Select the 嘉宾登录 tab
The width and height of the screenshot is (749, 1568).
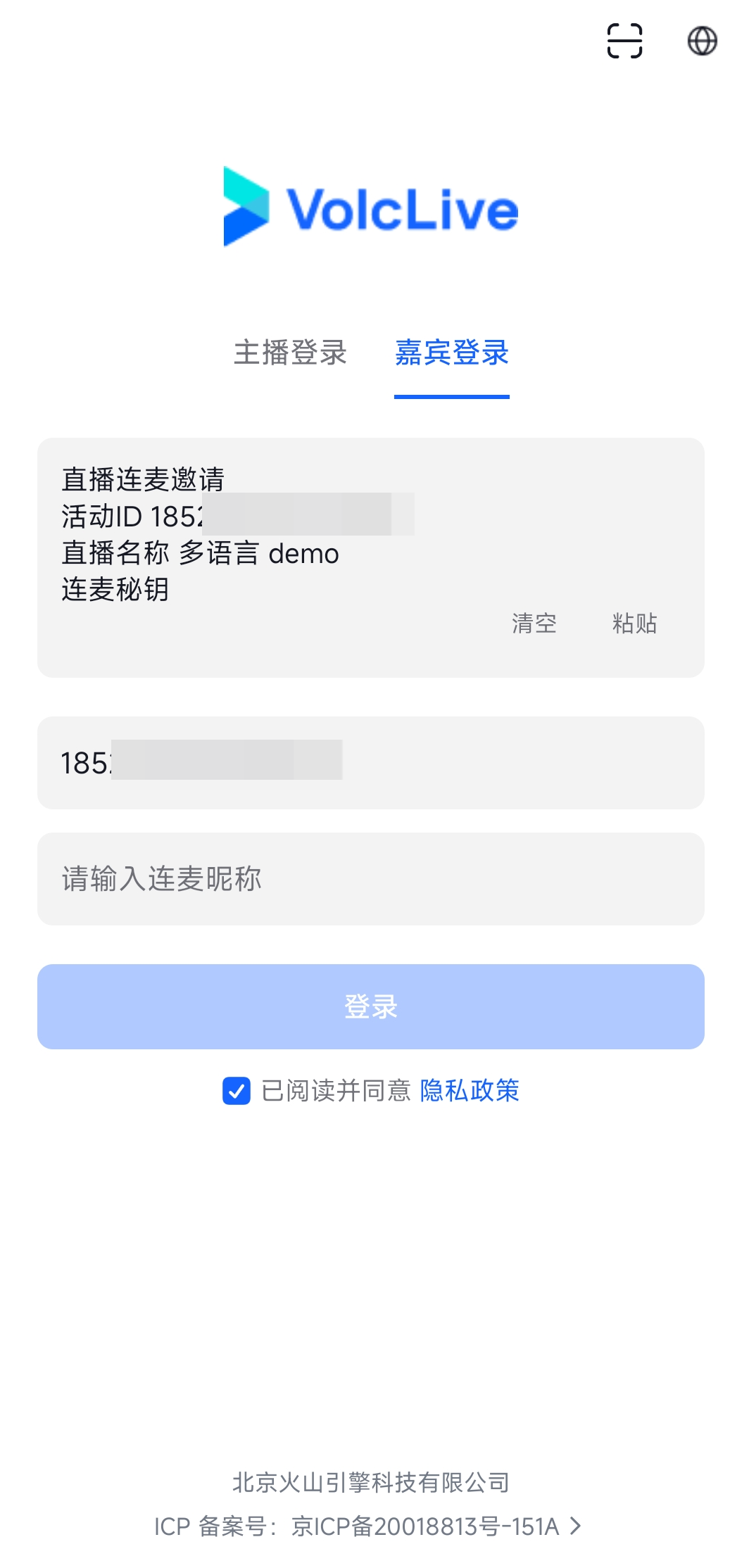[452, 353]
